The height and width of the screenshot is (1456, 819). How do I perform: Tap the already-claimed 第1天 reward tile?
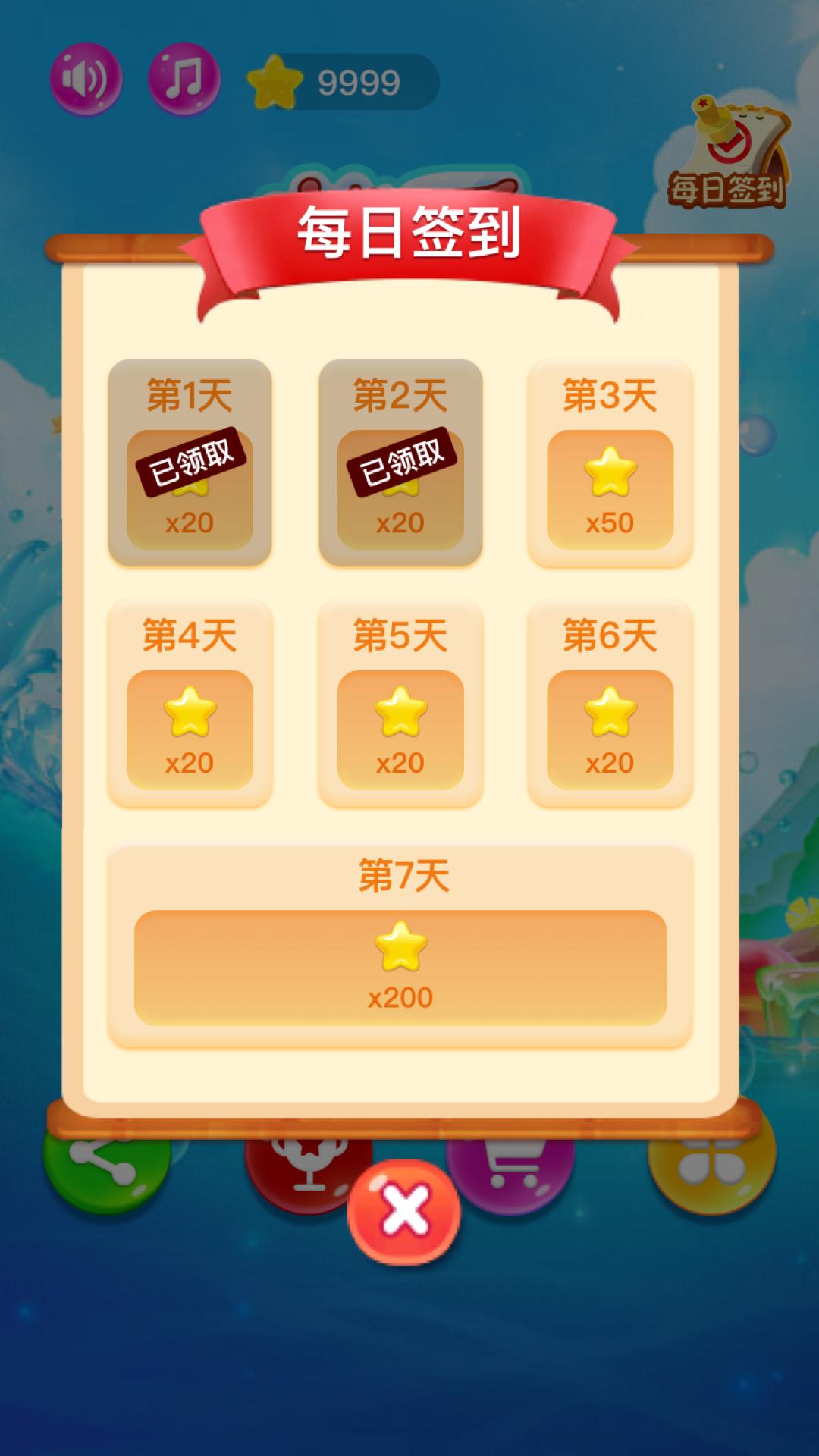tap(190, 463)
